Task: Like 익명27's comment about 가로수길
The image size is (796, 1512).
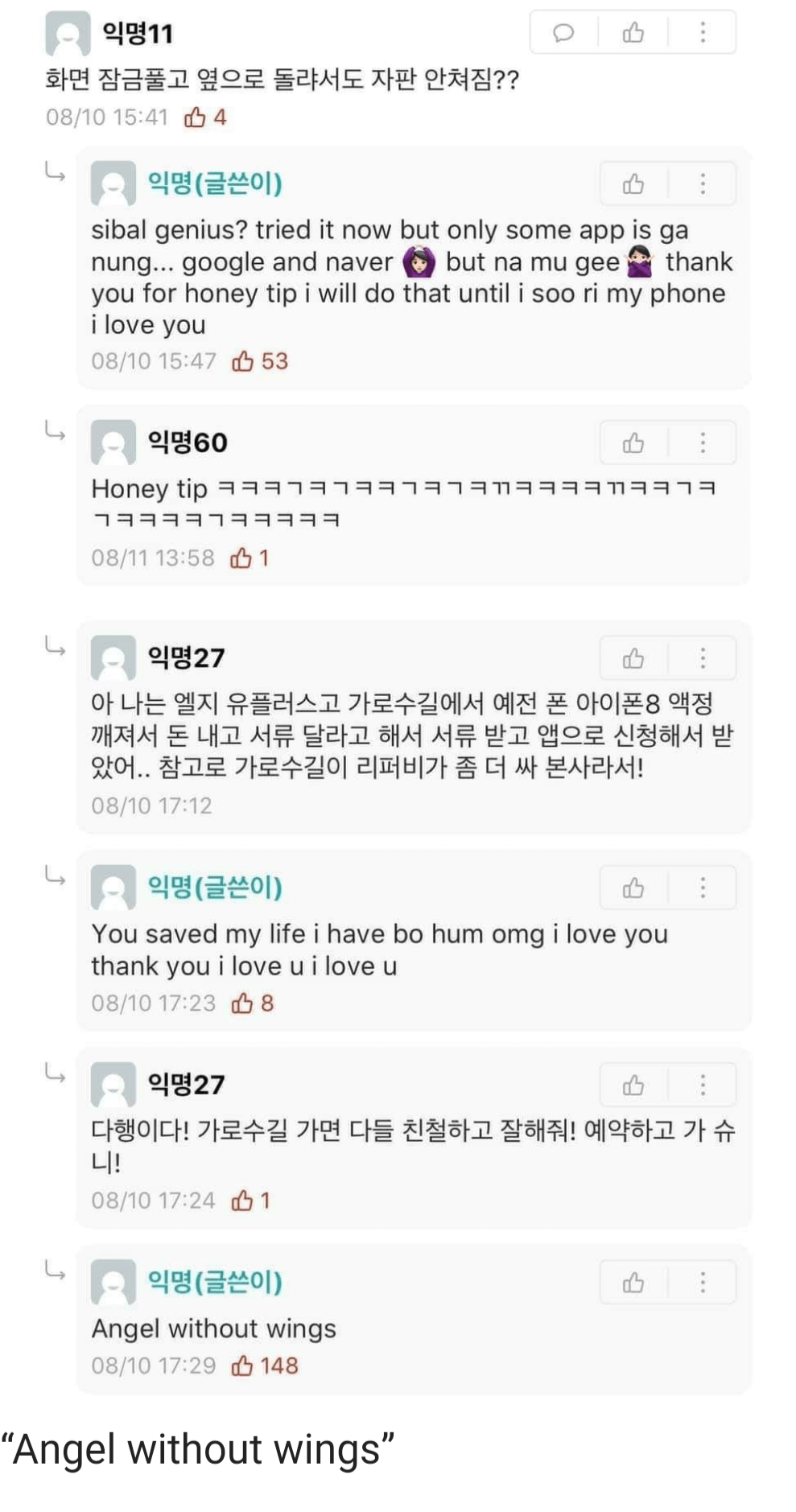Action: coord(634,657)
